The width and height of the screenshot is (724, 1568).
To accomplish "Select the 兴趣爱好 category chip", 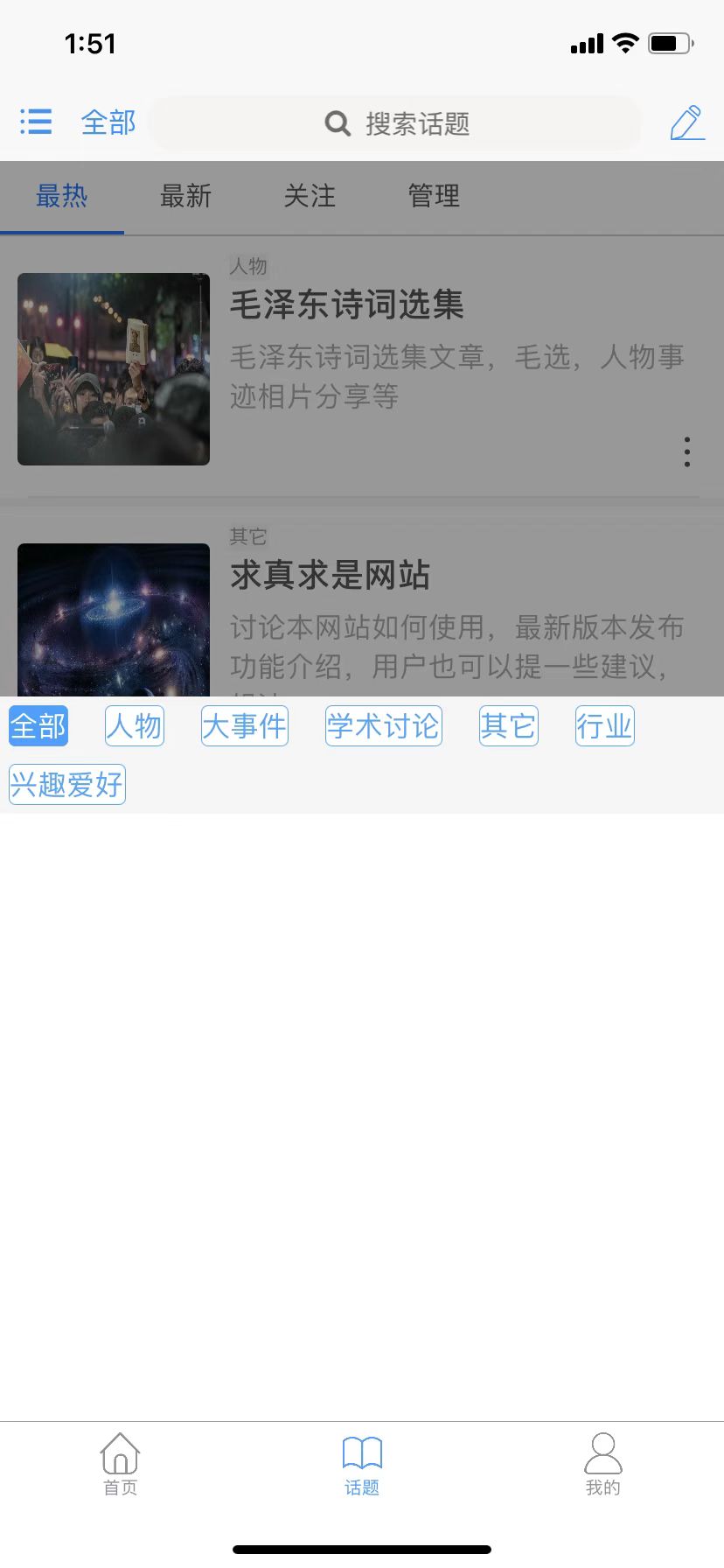I will pos(67,784).
